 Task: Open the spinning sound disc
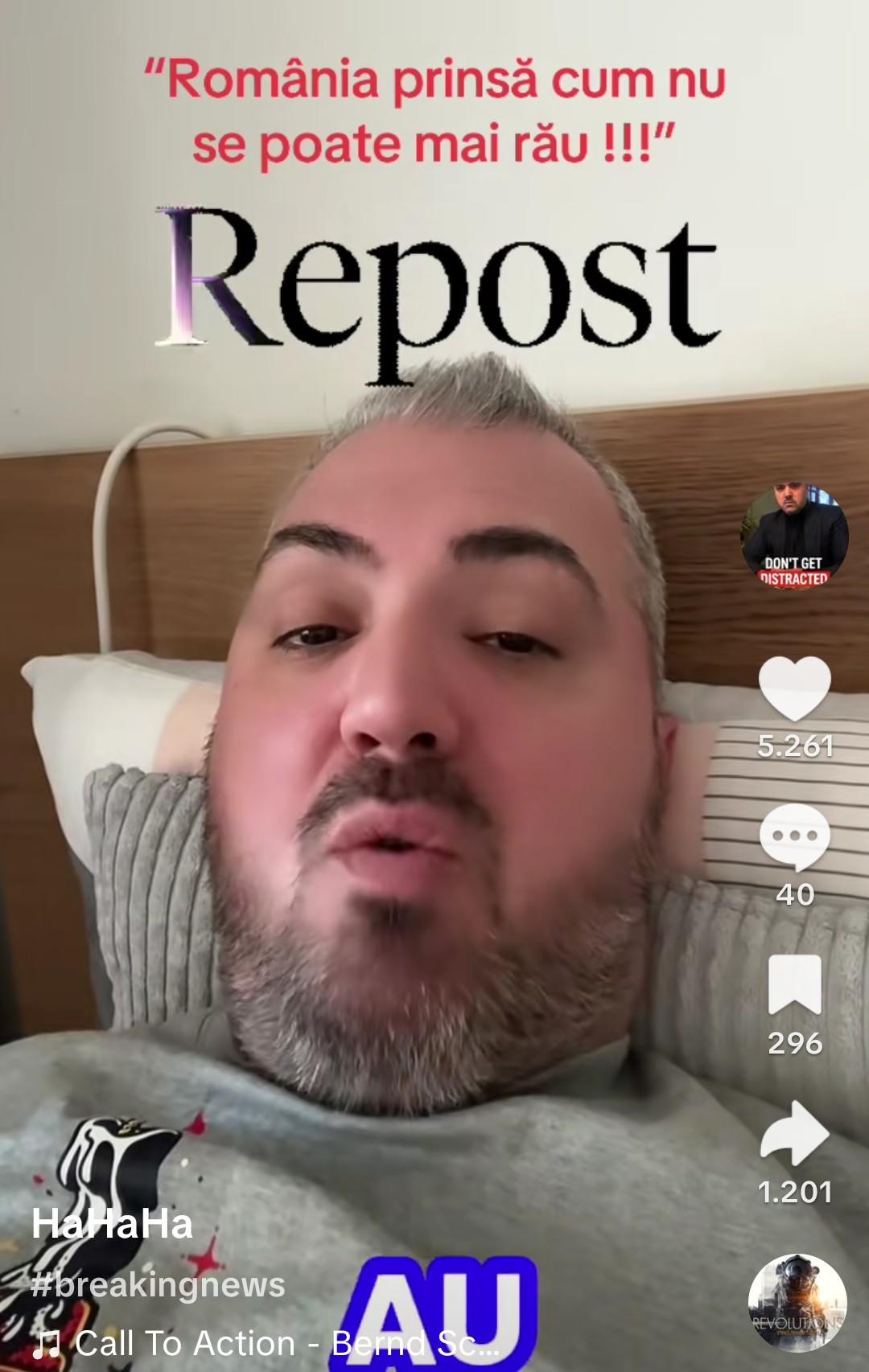tap(797, 1304)
